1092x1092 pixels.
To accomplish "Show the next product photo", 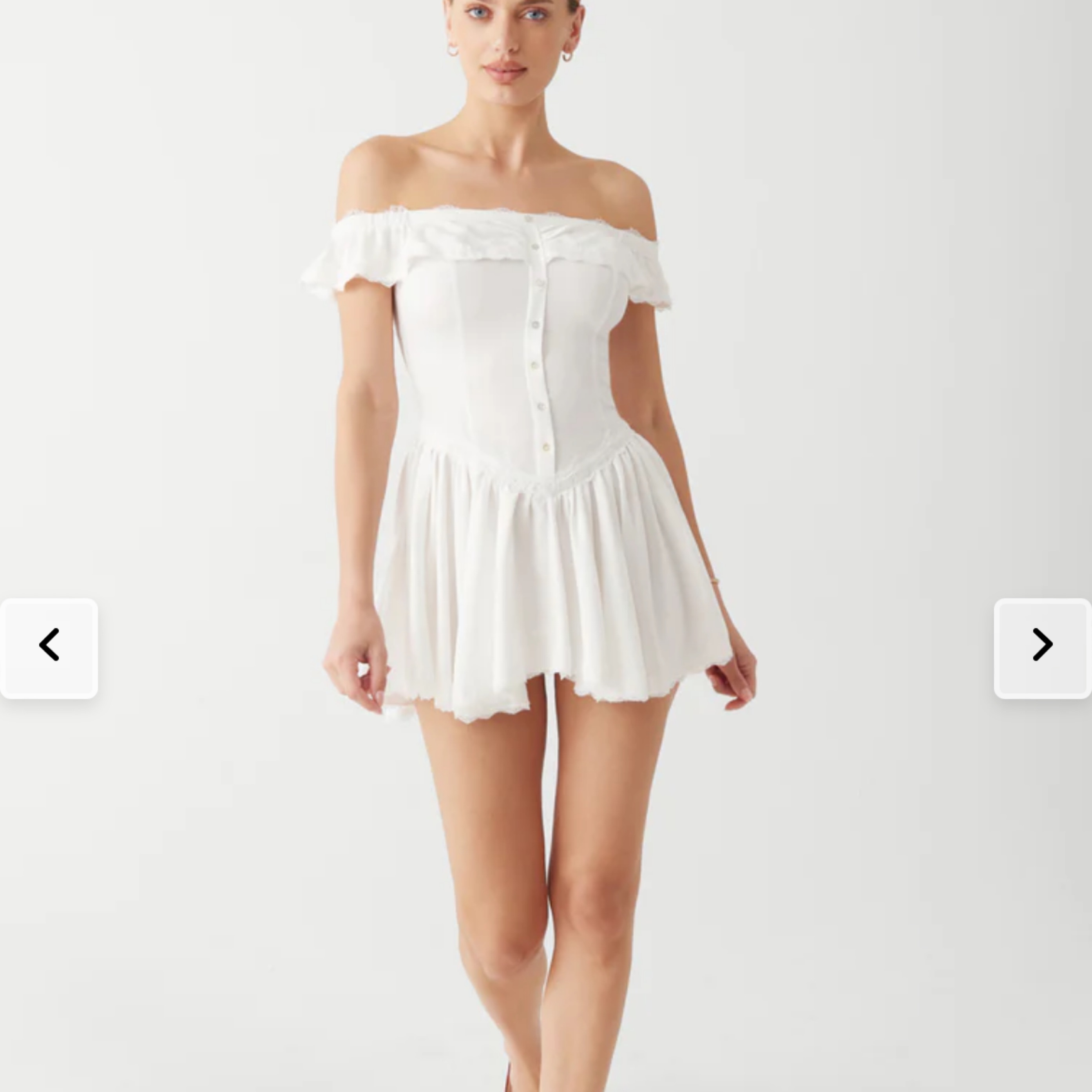I will click(x=1042, y=648).
